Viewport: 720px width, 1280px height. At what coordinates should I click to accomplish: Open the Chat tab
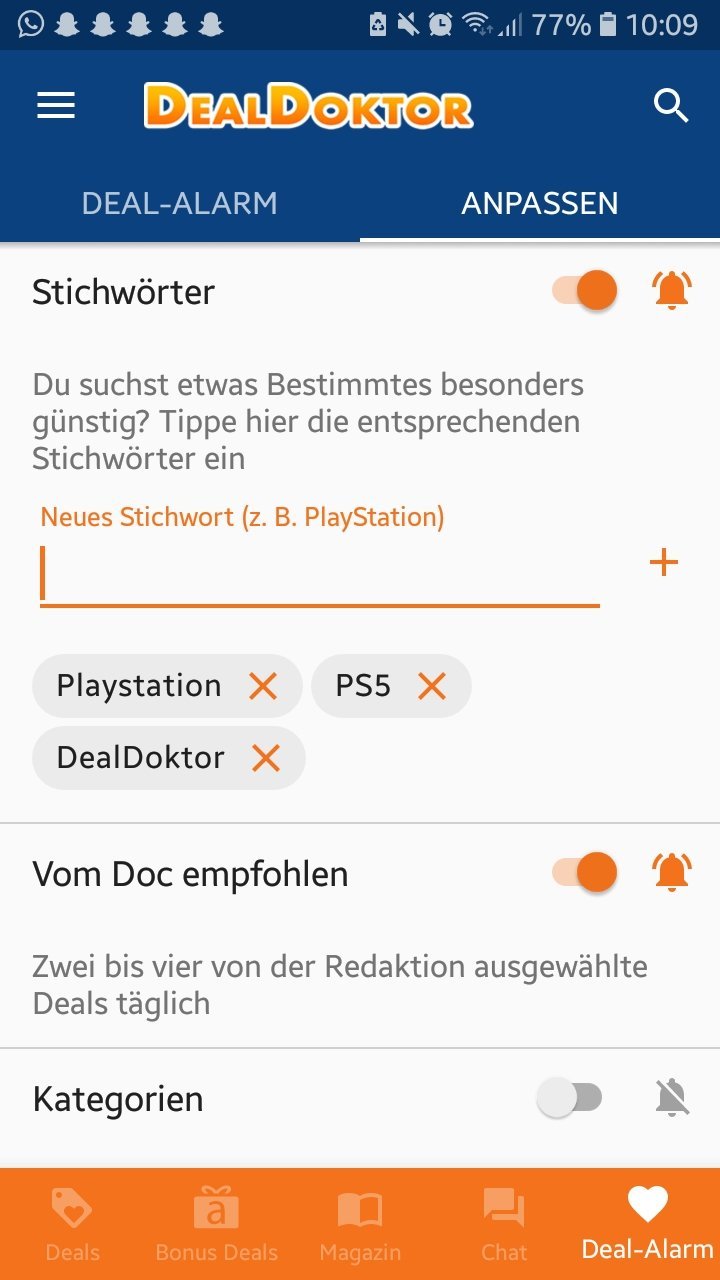pyautogui.click(x=504, y=1224)
